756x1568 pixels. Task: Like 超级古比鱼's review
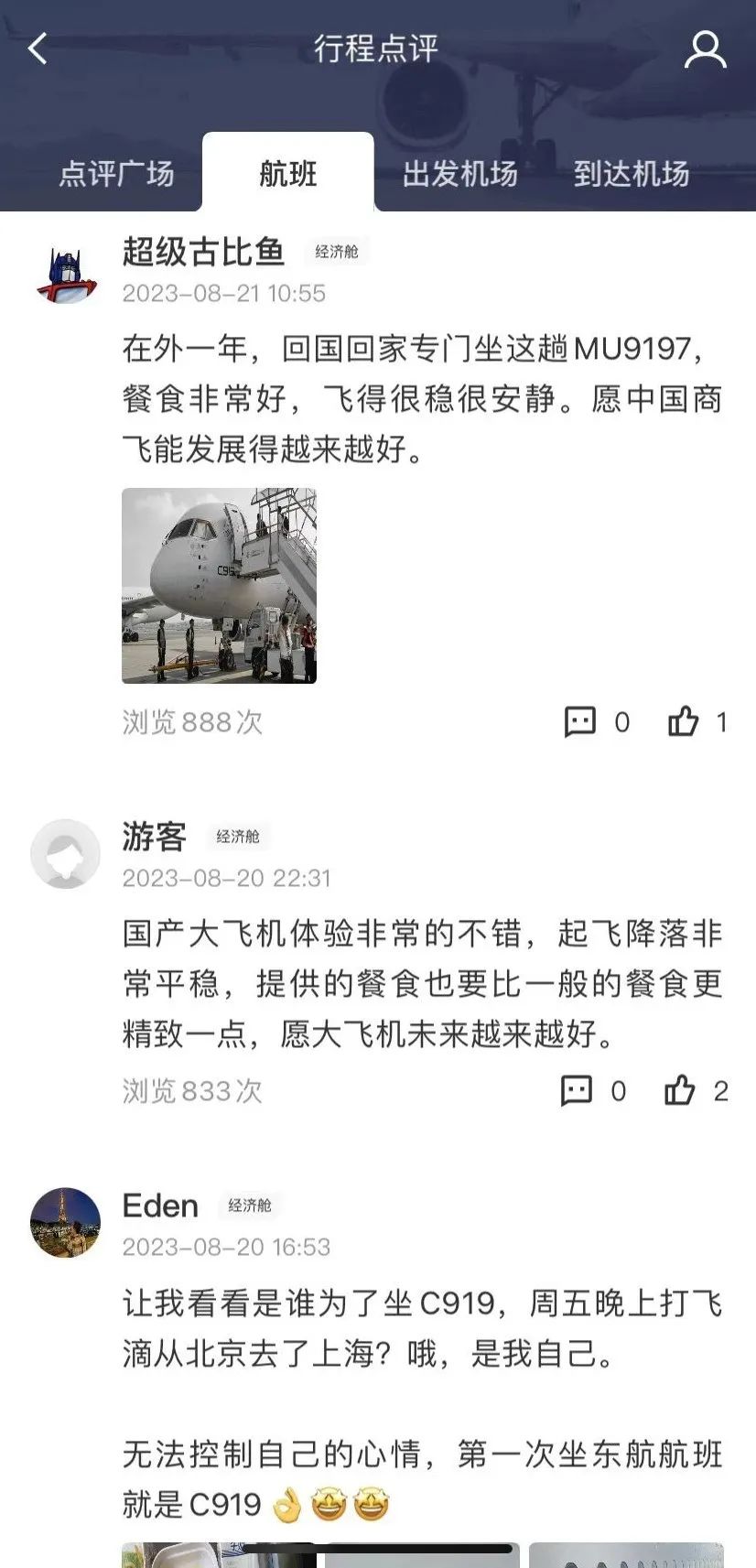pos(684,722)
